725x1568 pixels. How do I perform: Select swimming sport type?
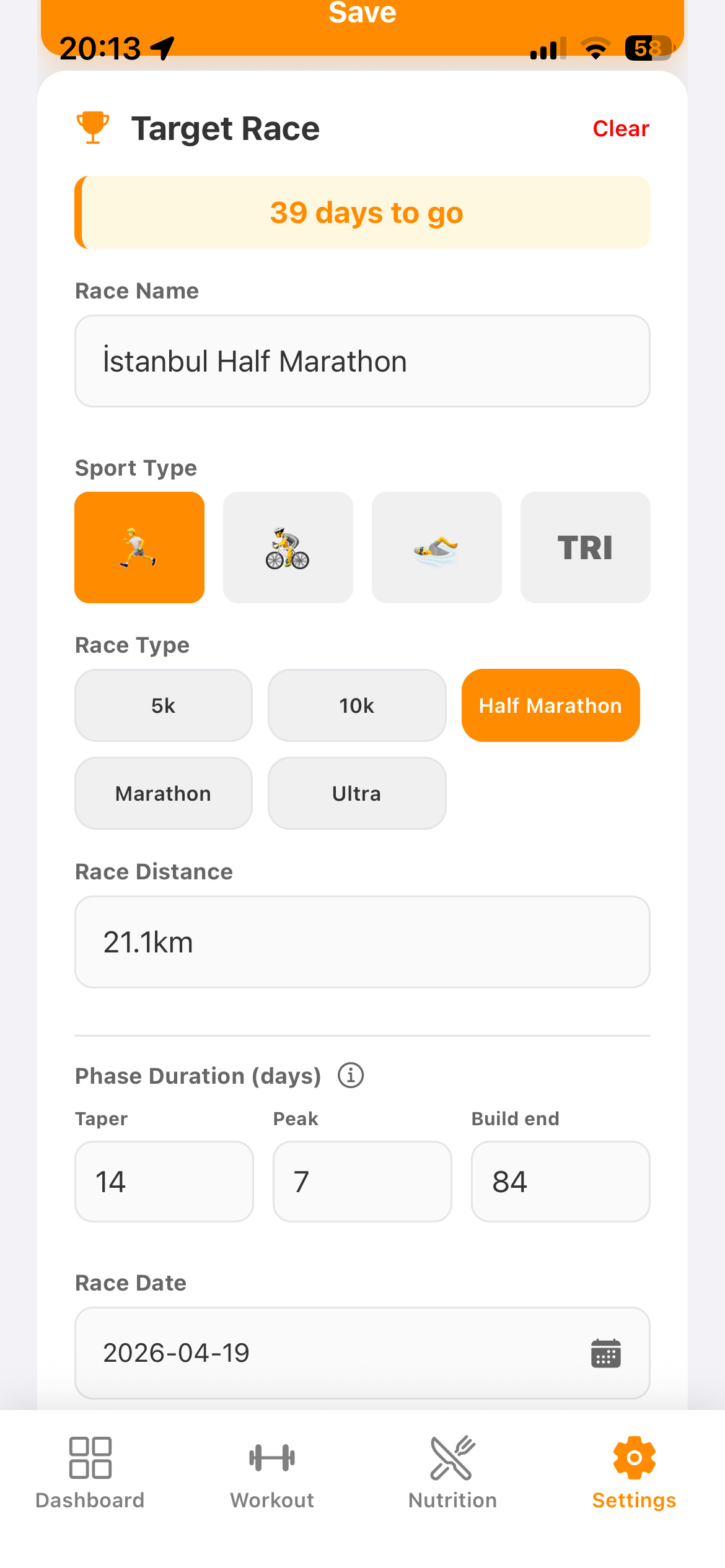point(436,547)
